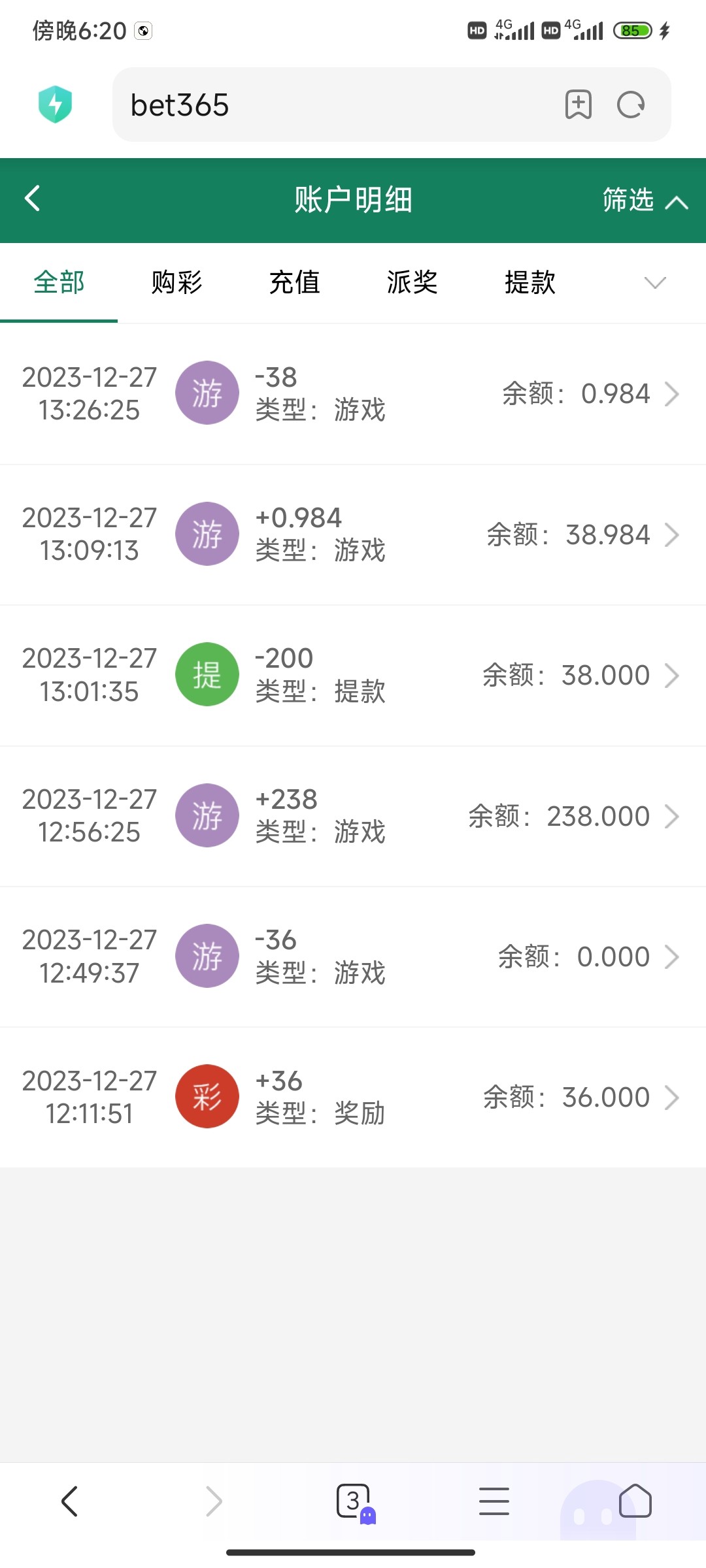Switch to the 提款 tab
The height and width of the screenshot is (1568, 706).
coord(529,283)
